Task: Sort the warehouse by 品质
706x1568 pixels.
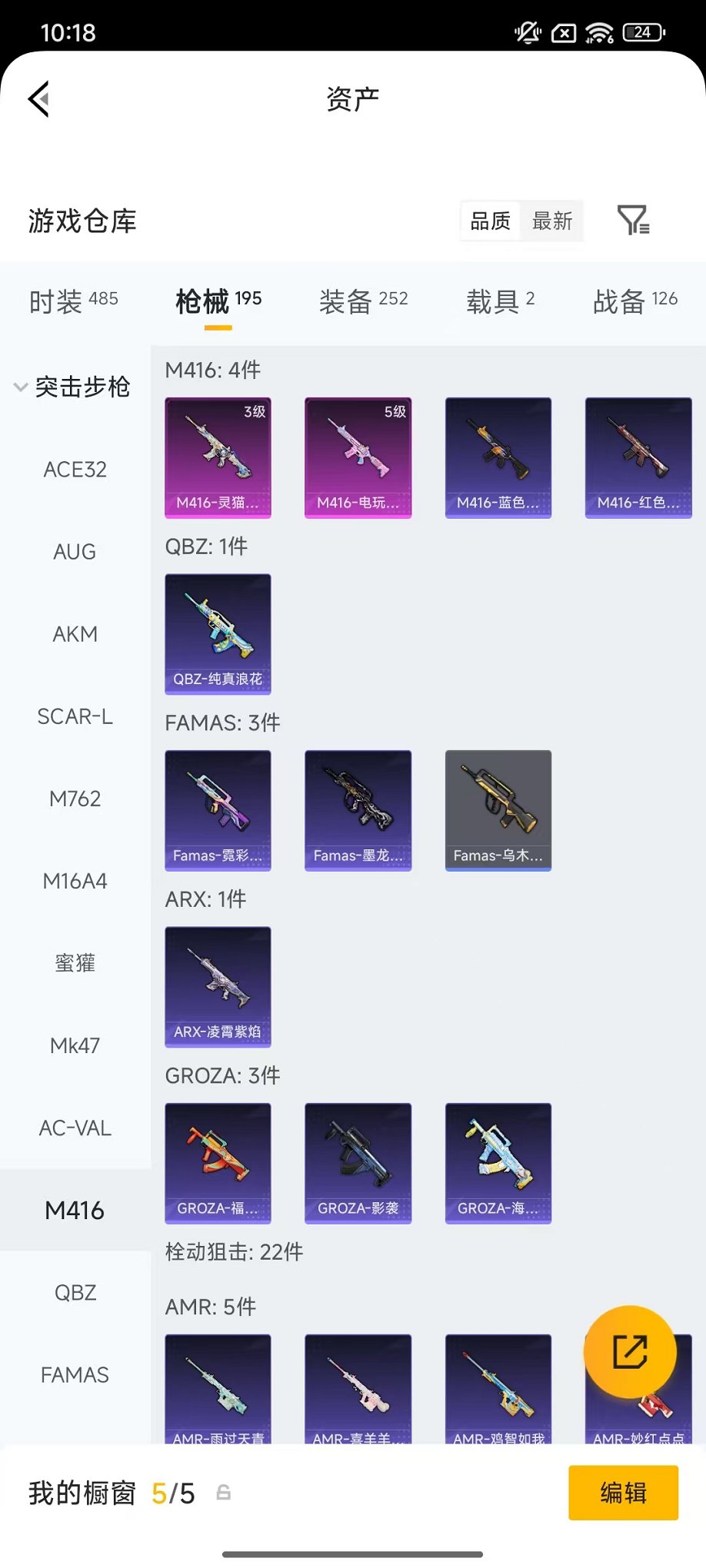Action: (x=490, y=221)
